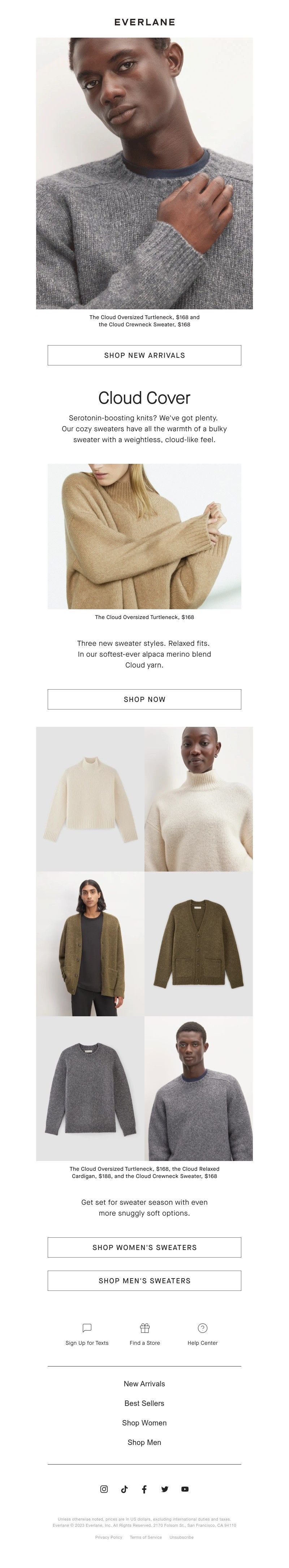
Task: Open Everlane's TikTok page
Action: [124, 1489]
